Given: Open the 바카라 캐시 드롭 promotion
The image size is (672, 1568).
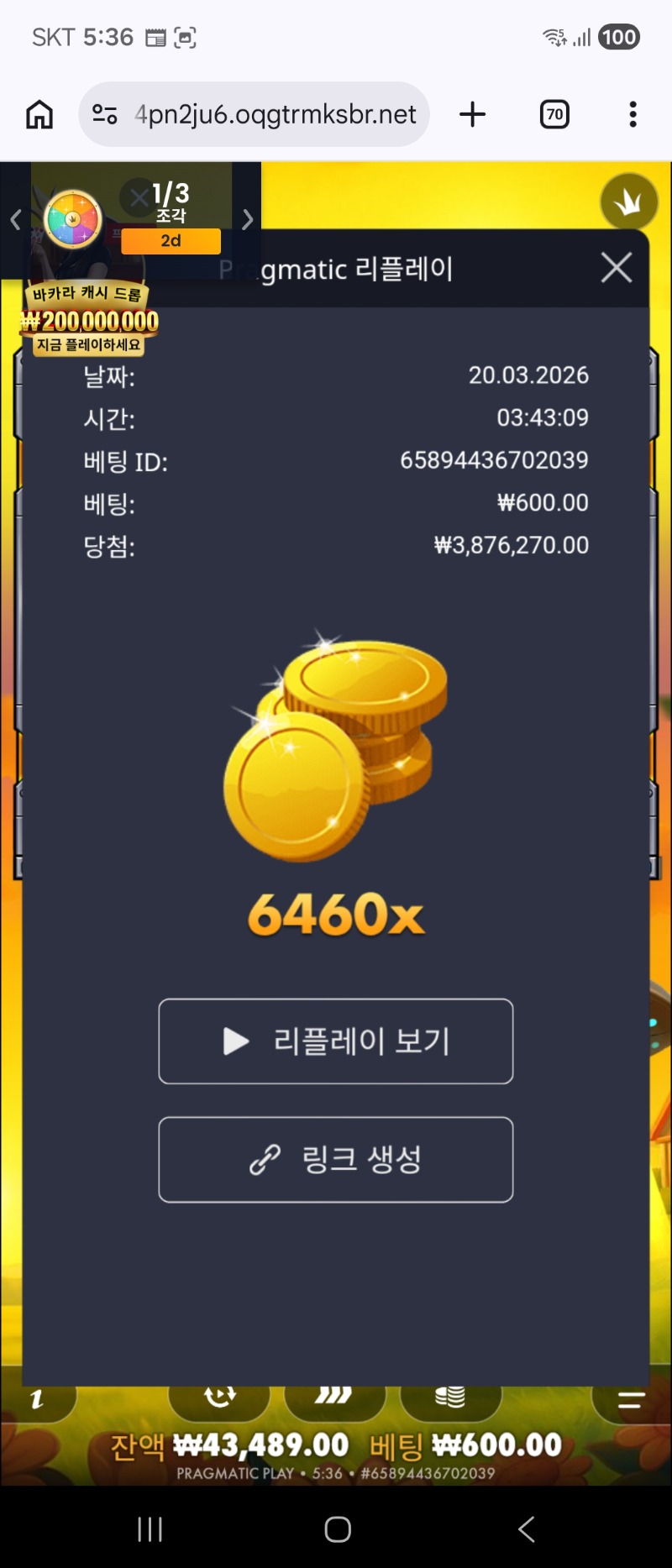Looking at the screenshot, I should point(88,319).
